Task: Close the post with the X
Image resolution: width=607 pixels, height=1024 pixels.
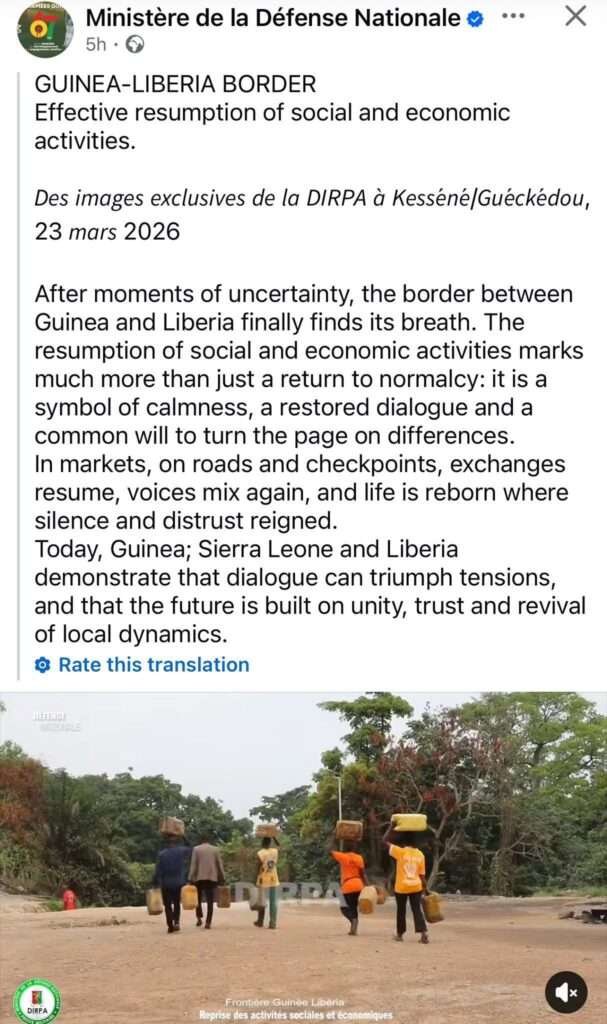Action: (x=576, y=16)
